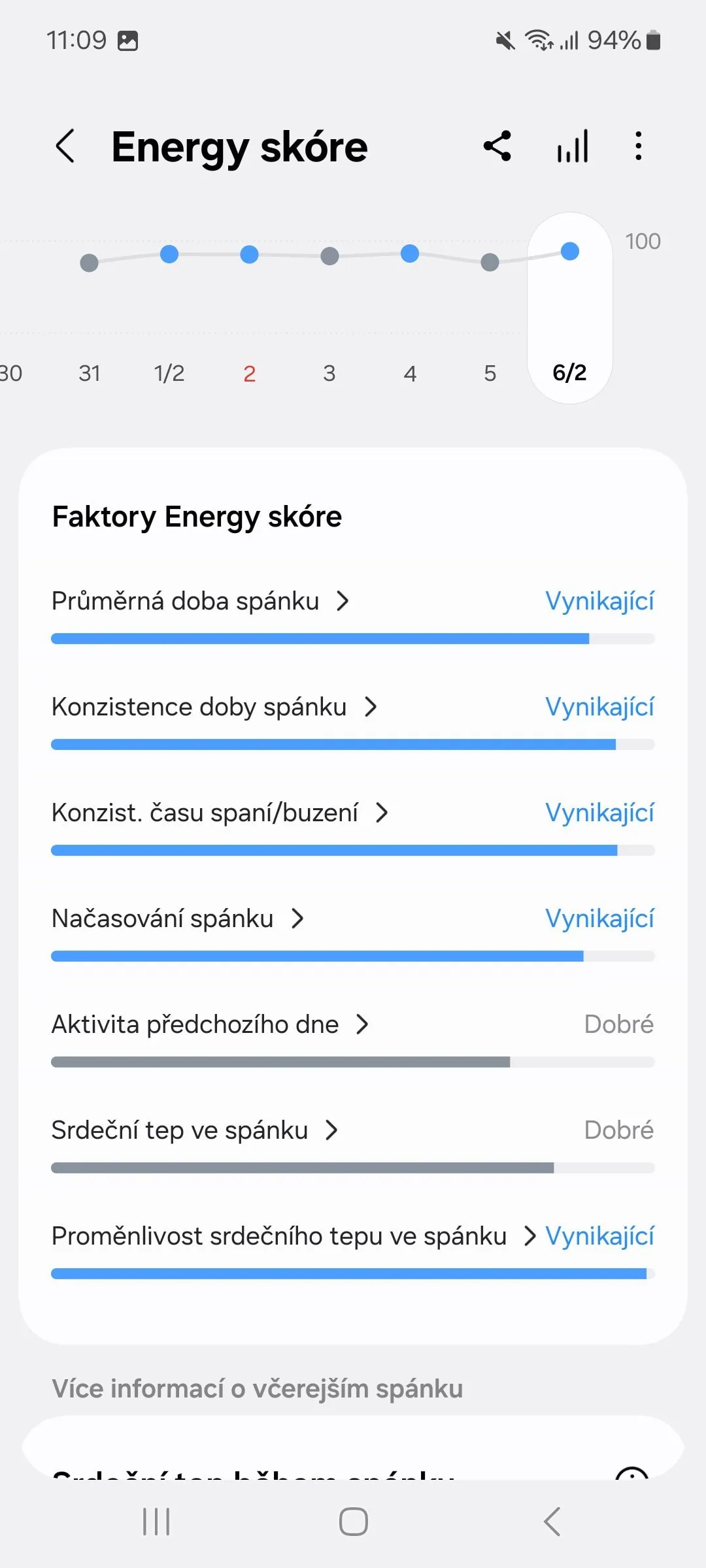Open Konzistence doby spánku factor
This screenshot has height=1568, width=706.
tap(214, 707)
